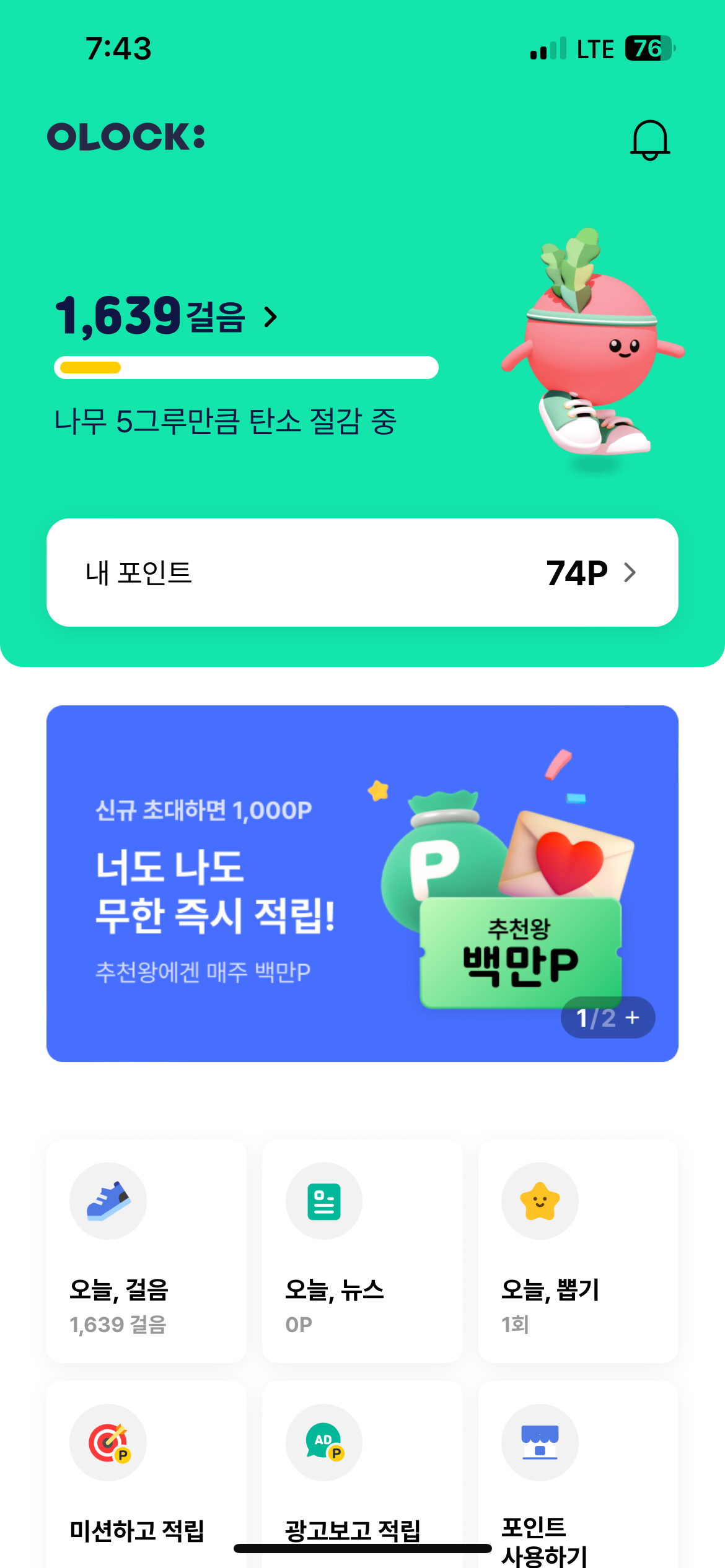Open 내 포인트 showing 74P
The width and height of the screenshot is (725, 1568).
362,572
